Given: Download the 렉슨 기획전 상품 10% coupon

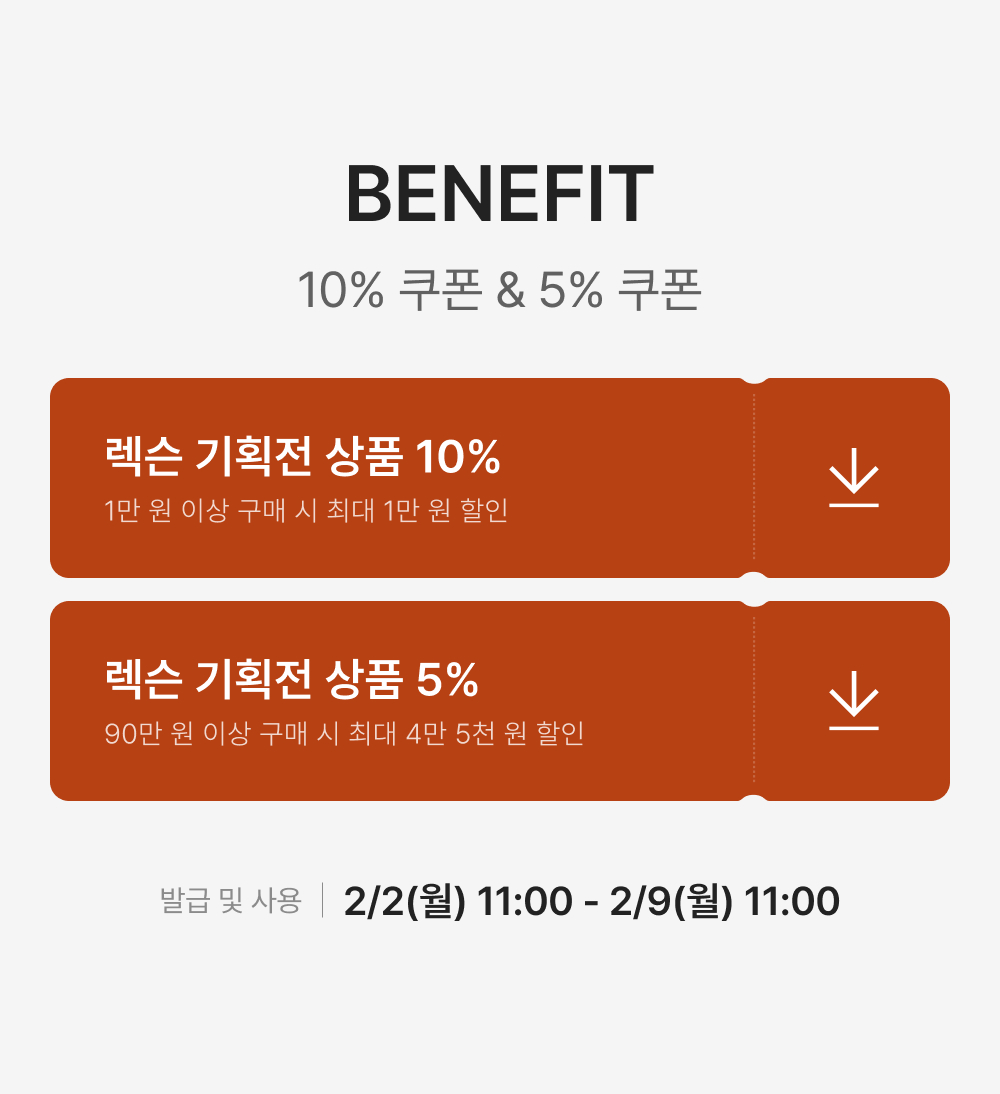Looking at the screenshot, I should [x=853, y=478].
